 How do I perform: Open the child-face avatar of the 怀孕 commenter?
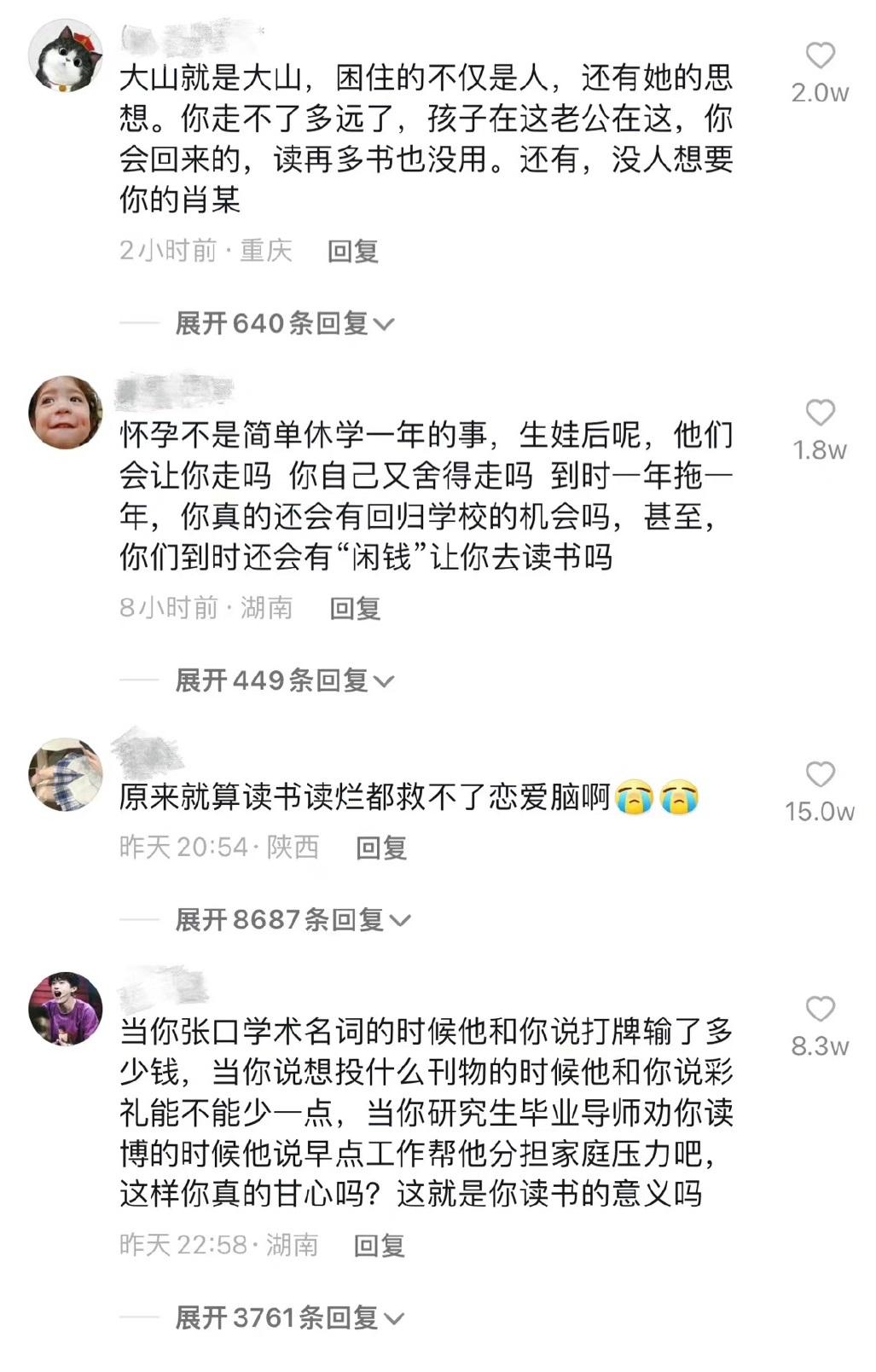coord(66,412)
